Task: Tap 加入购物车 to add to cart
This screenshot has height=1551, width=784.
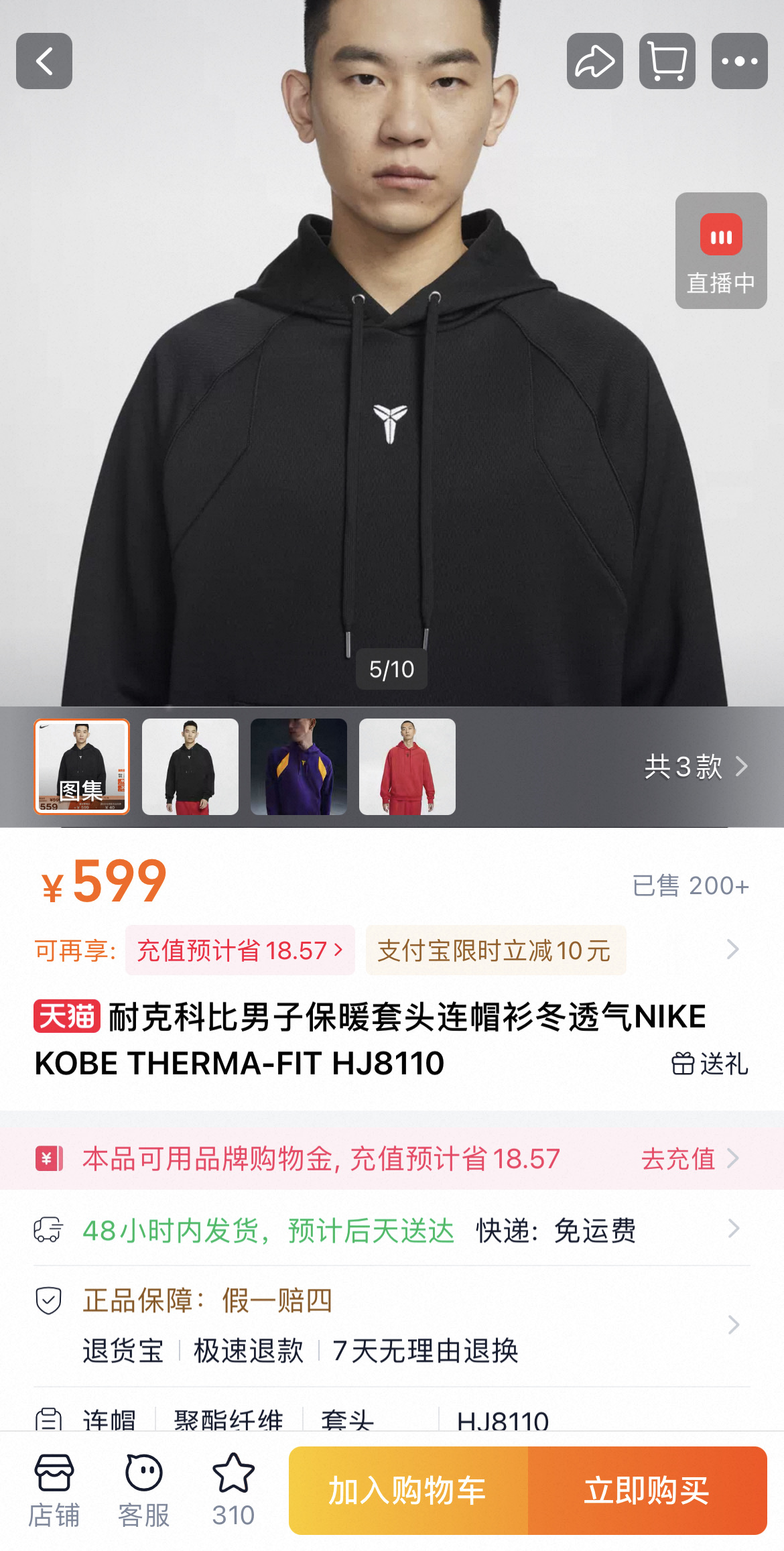Action: (x=407, y=1491)
